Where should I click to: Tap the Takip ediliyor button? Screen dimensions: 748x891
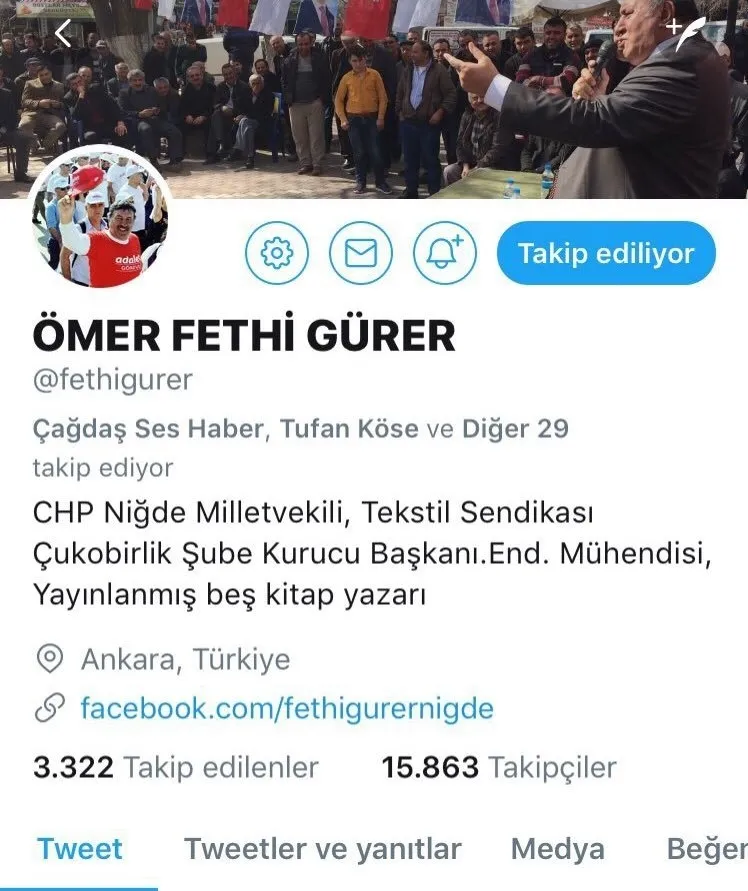606,254
